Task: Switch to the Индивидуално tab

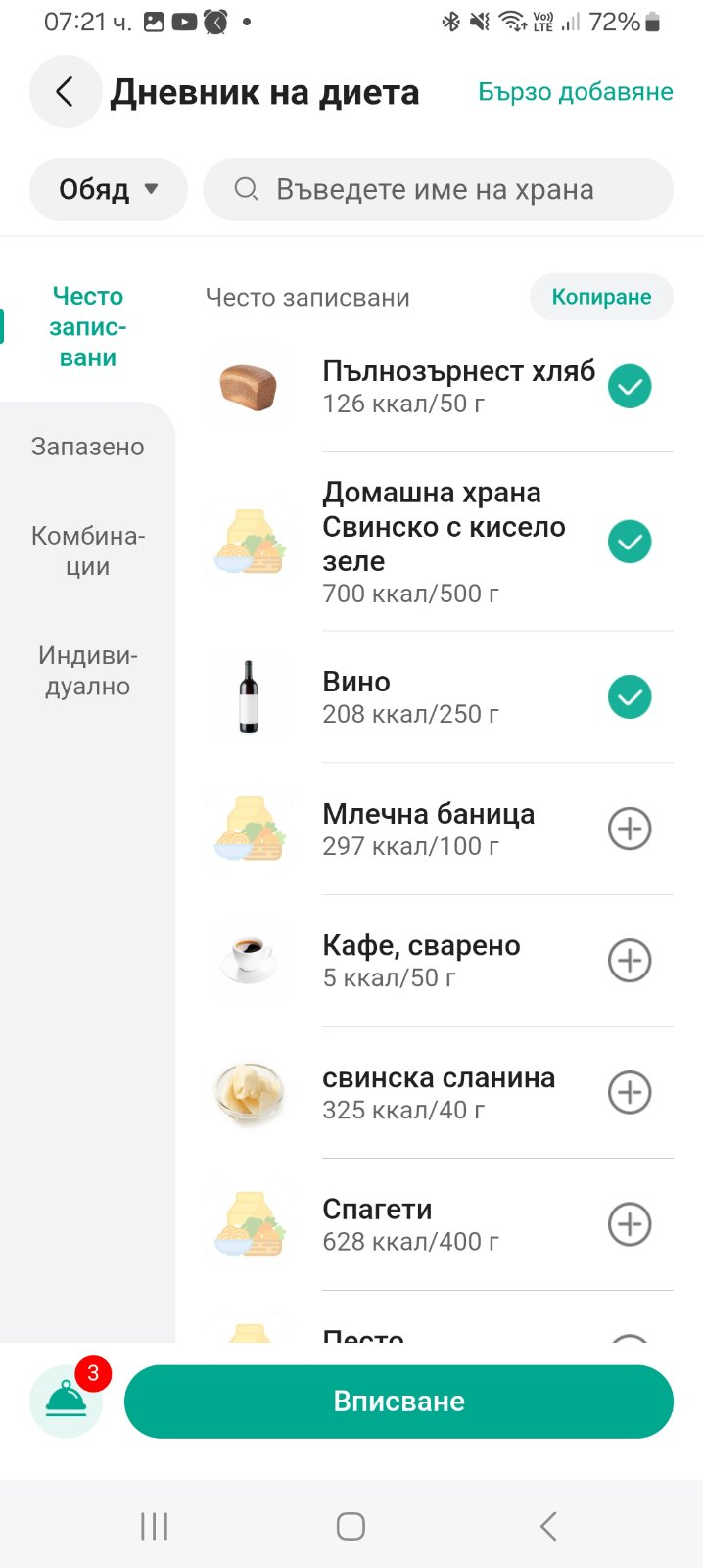Action: coord(87,671)
